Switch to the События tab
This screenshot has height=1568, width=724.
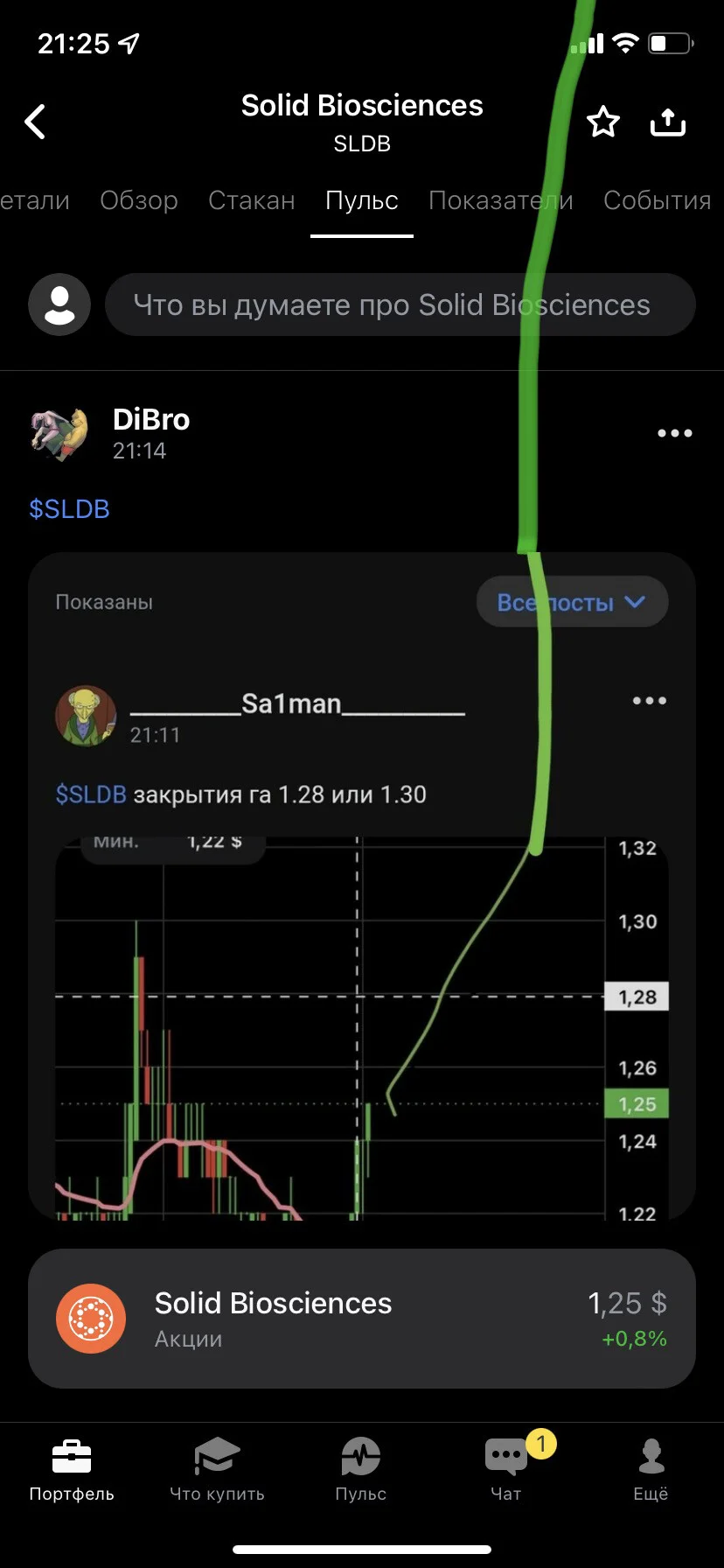658,200
